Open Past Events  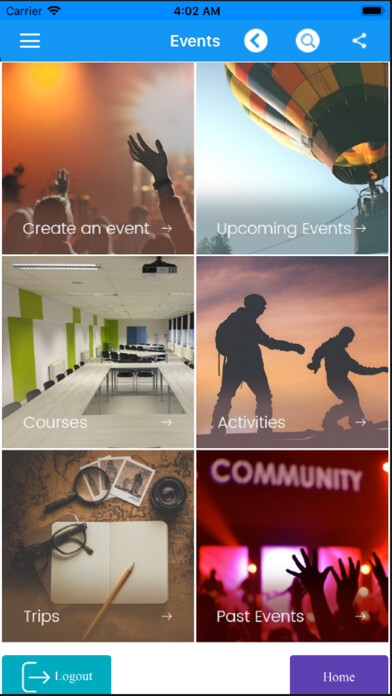click(x=293, y=546)
